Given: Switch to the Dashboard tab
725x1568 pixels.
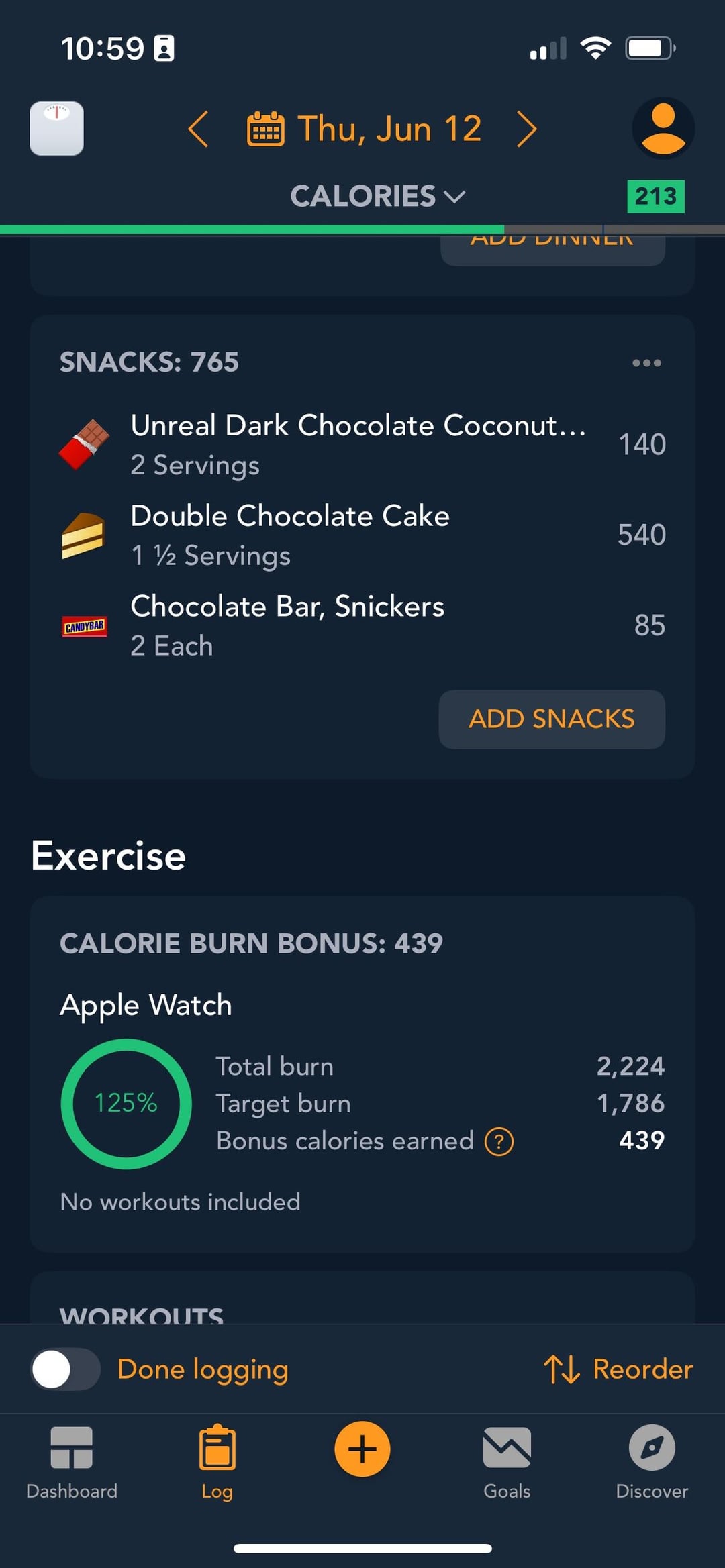Looking at the screenshot, I should click(x=72, y=1463).
